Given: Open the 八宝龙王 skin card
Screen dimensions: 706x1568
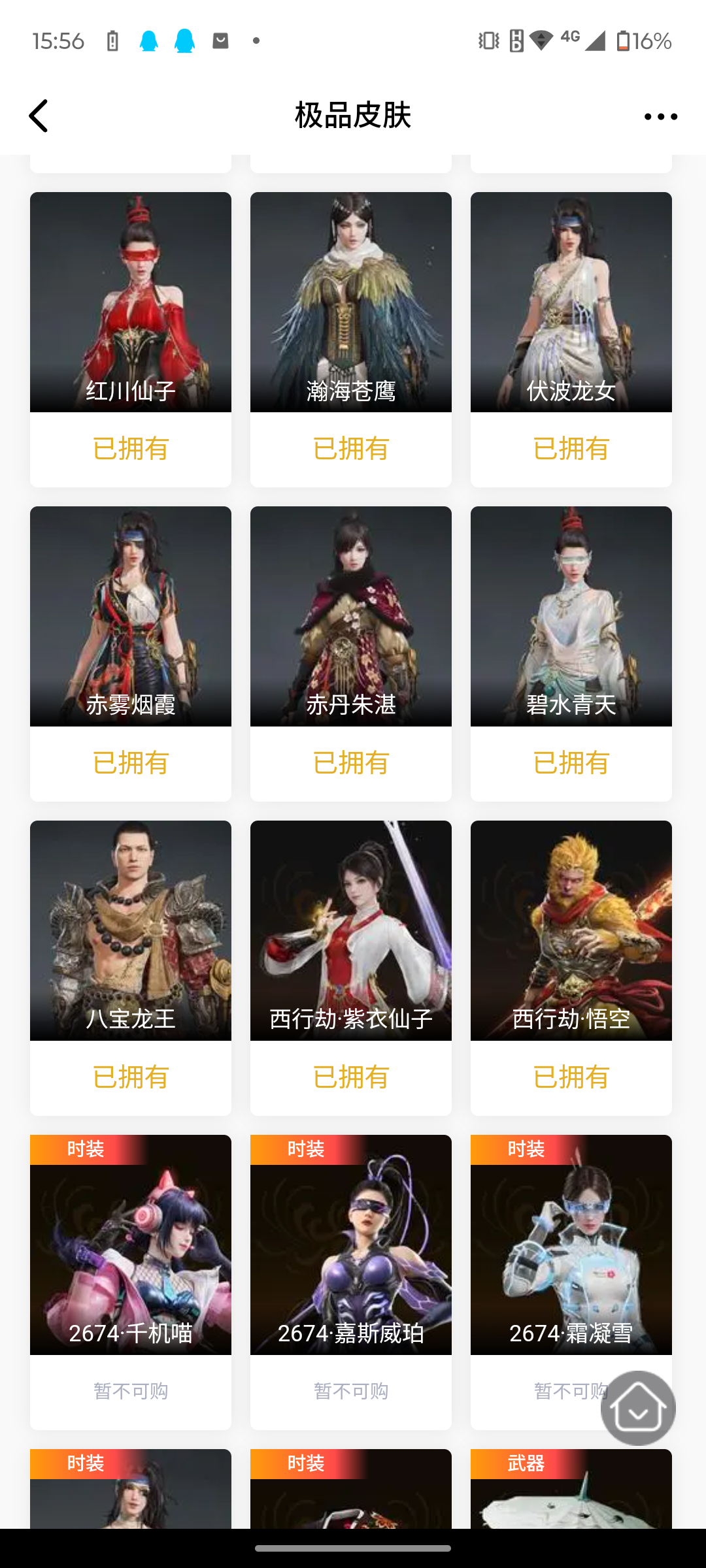Looking at the screenshot, I should [x=131, y=931].
